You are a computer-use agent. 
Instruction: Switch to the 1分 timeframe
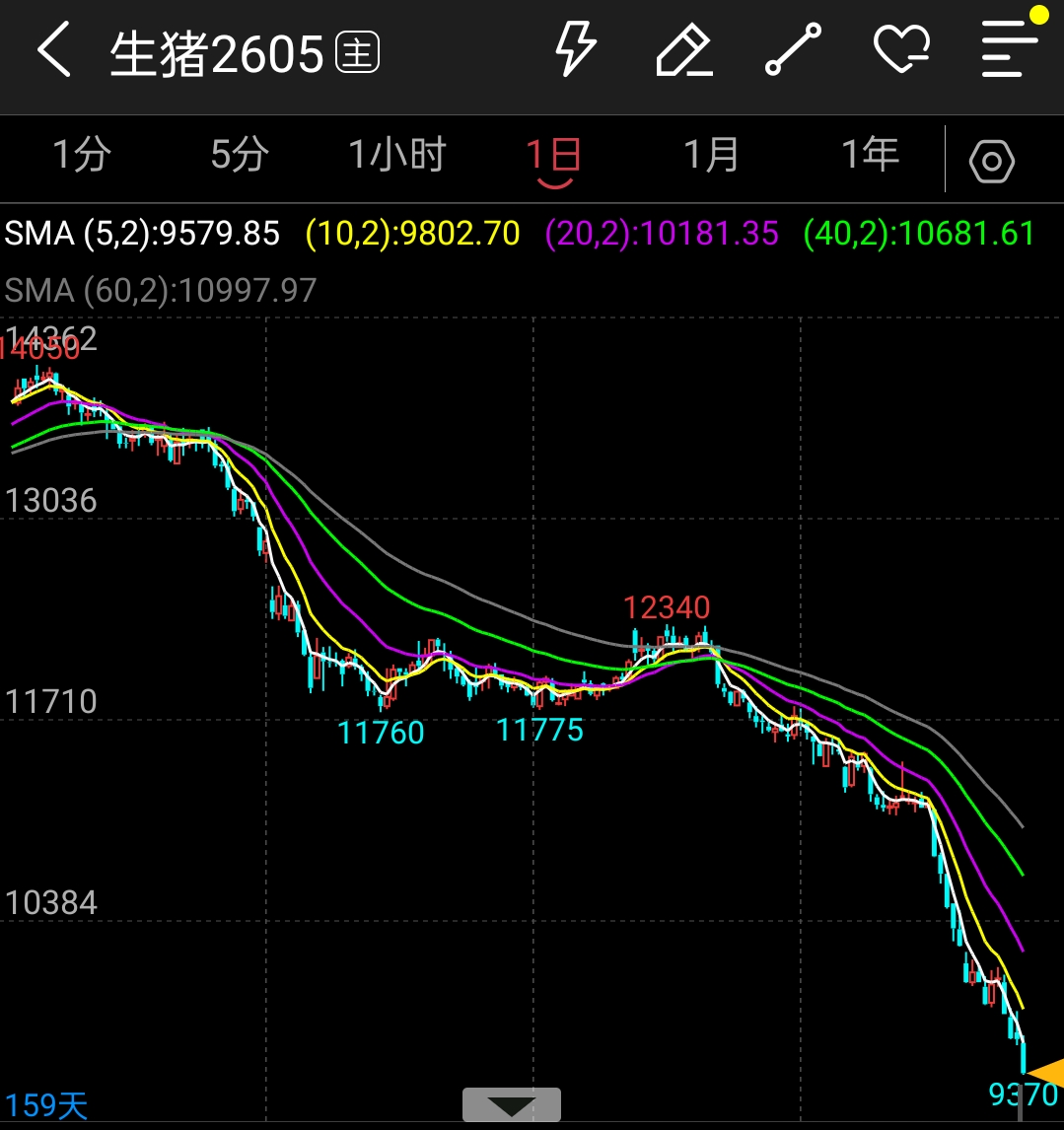81,157
